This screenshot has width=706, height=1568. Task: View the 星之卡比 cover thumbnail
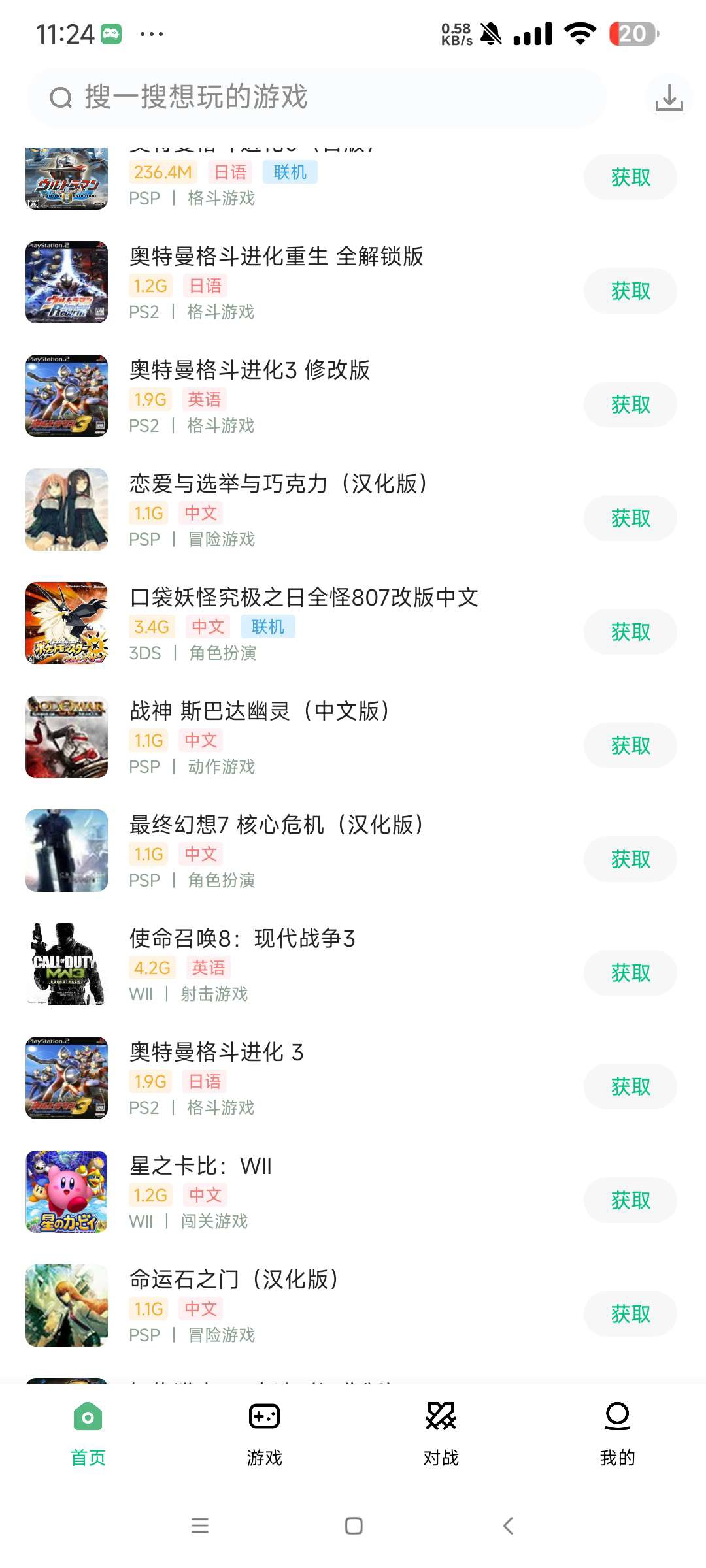[67, 1192]
